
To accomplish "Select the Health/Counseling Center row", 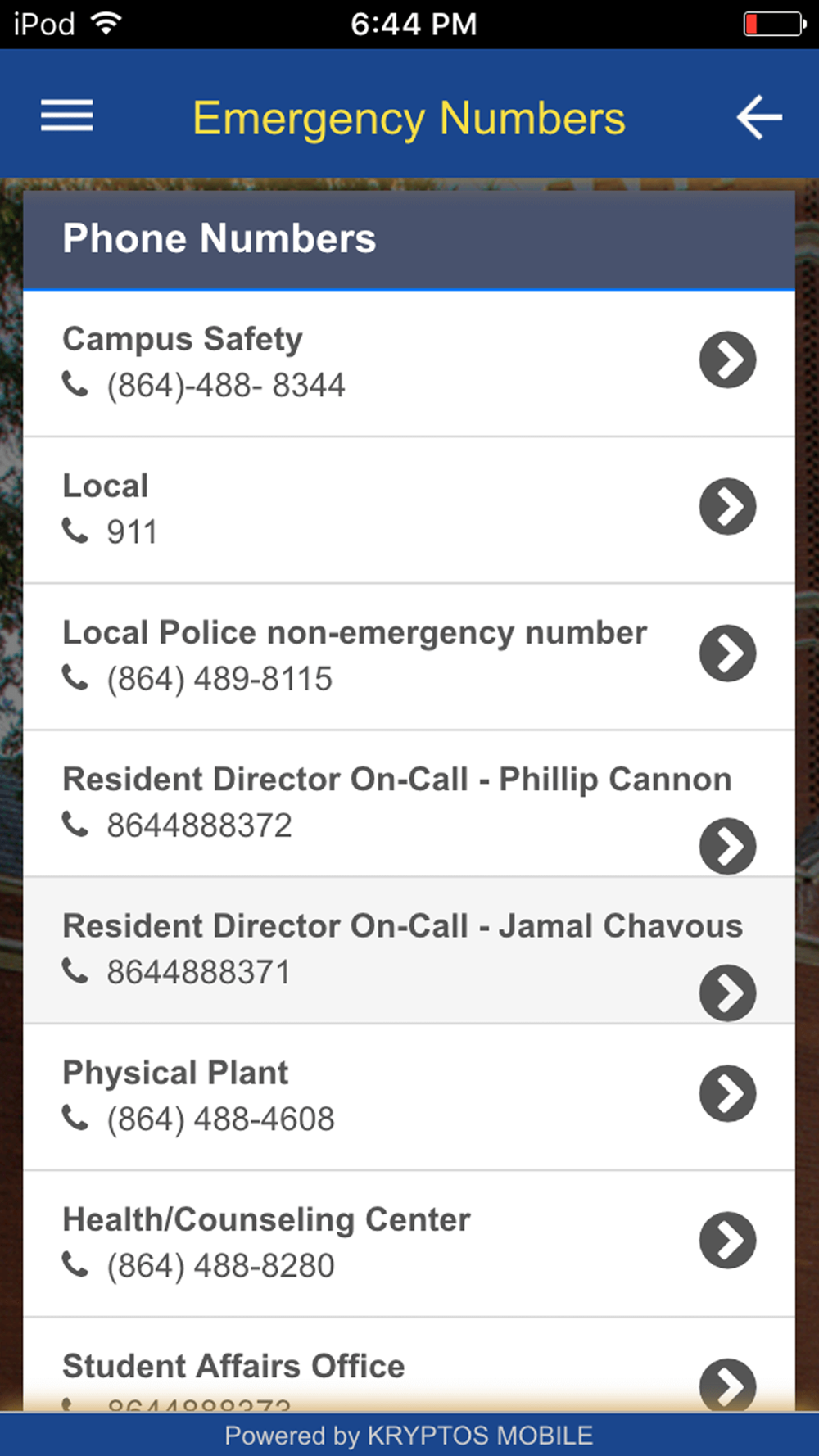I will point(409,1243).
